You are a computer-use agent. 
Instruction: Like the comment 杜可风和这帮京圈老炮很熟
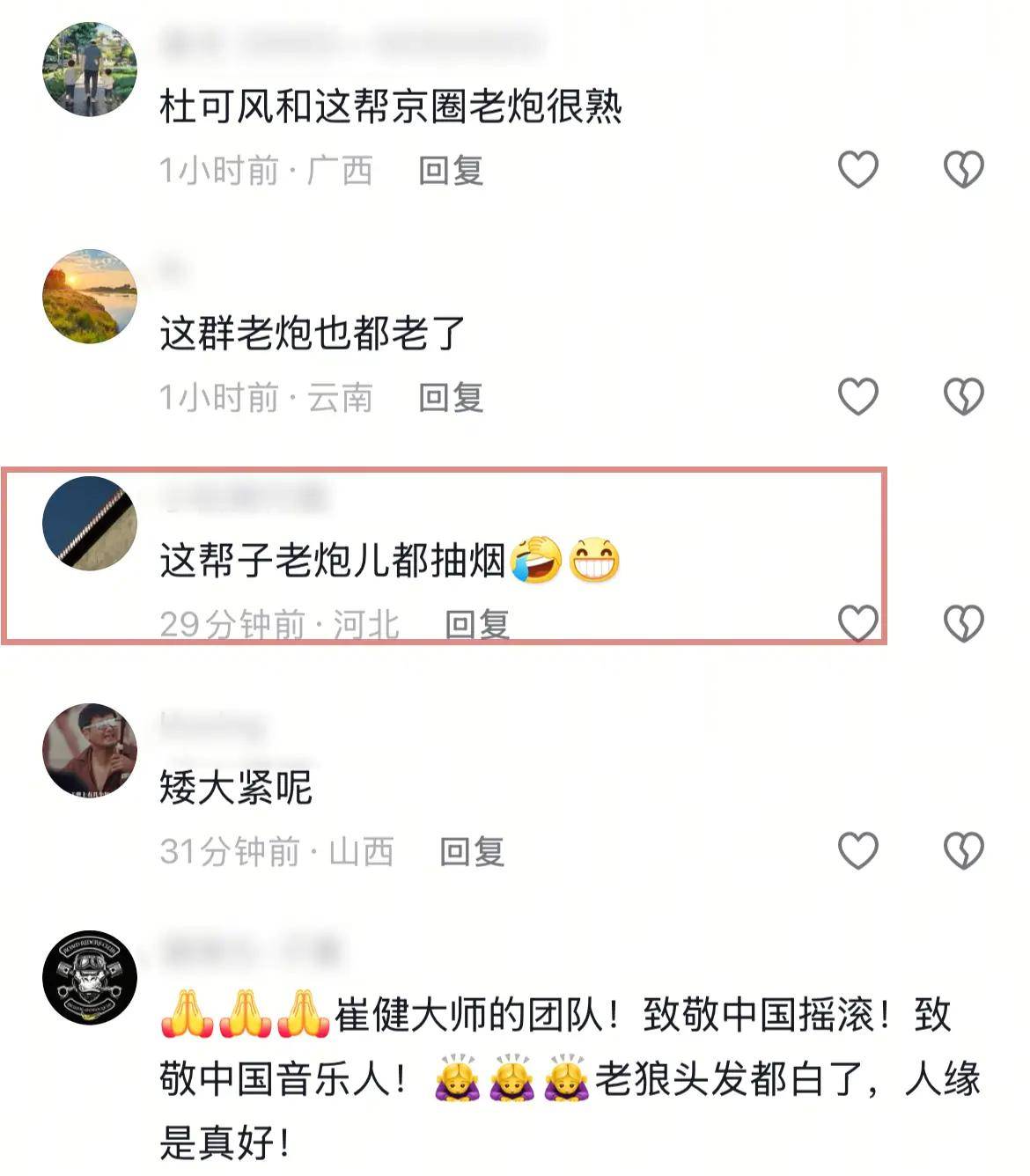(x=857, y=169)
